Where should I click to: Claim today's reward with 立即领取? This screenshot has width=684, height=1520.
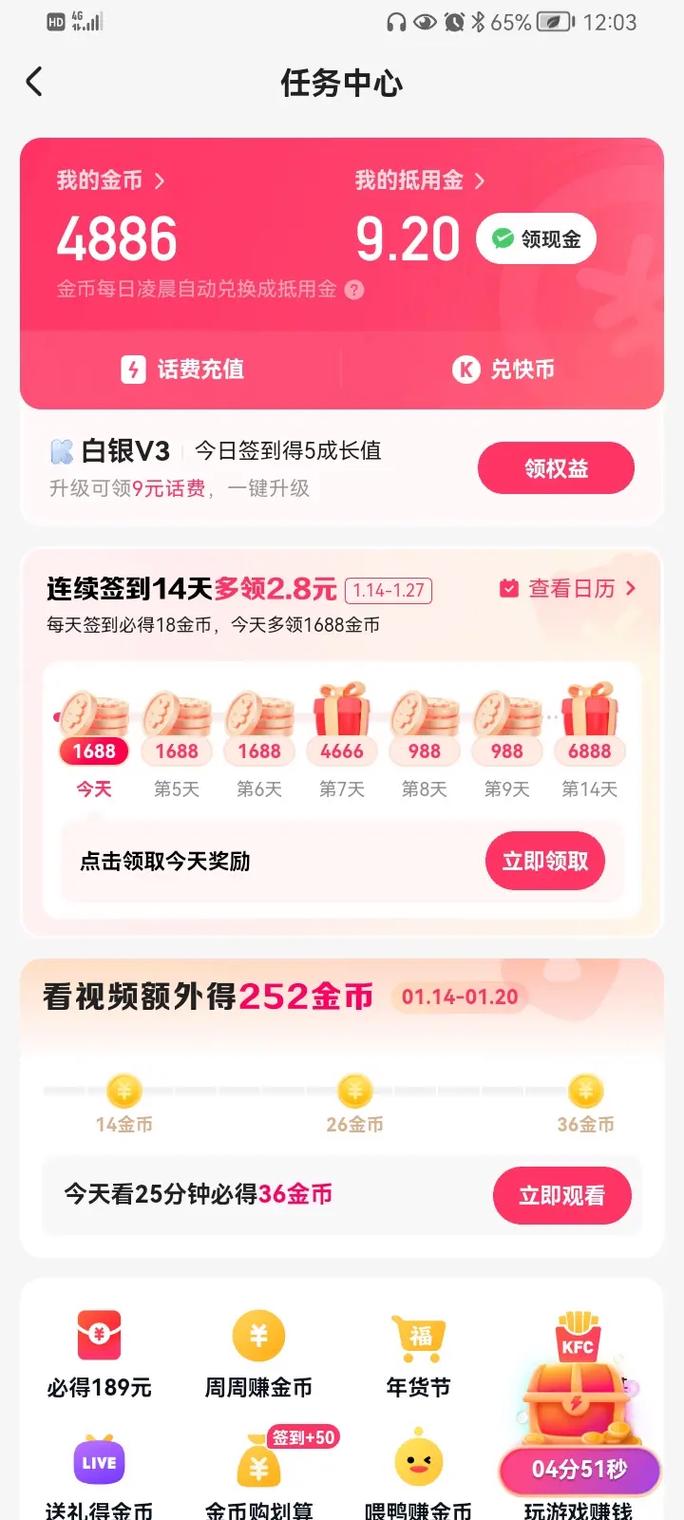tap(545, 861)
